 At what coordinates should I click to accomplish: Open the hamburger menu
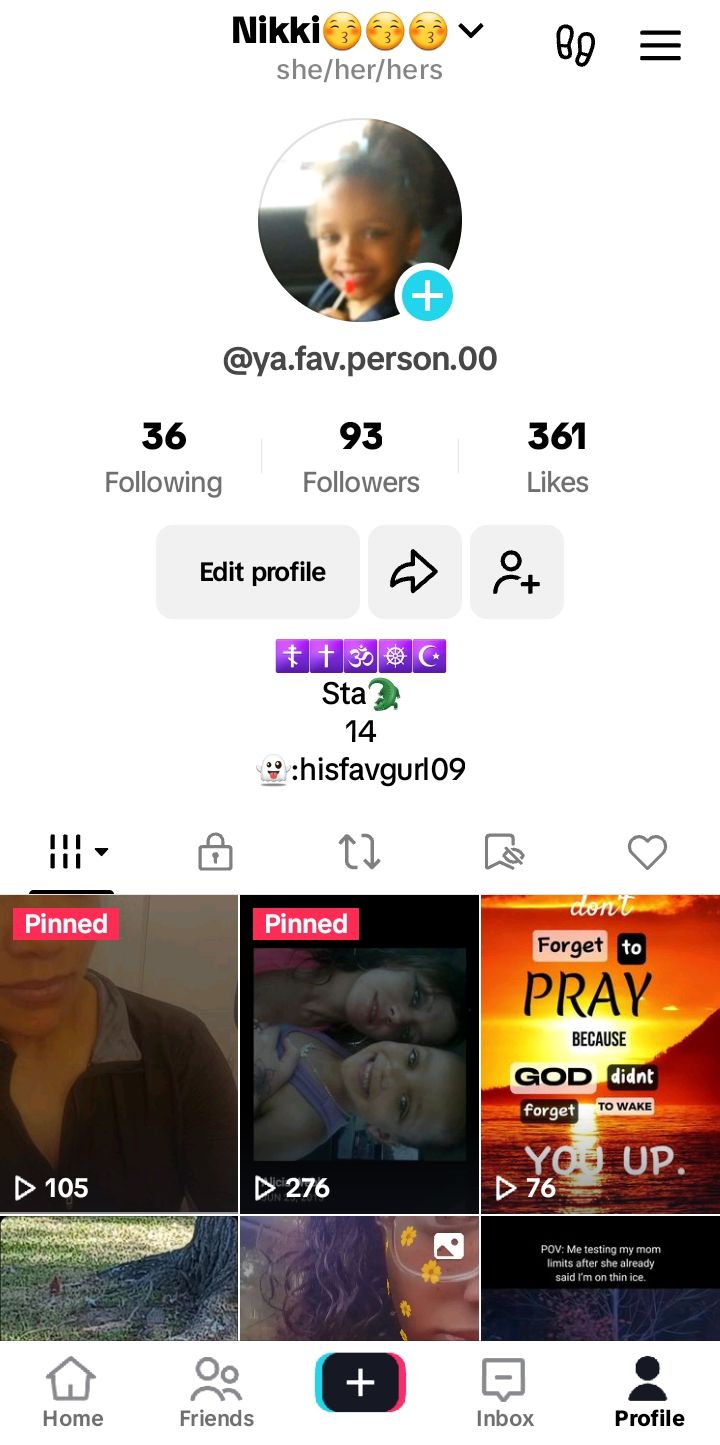(x=660, y=45)
